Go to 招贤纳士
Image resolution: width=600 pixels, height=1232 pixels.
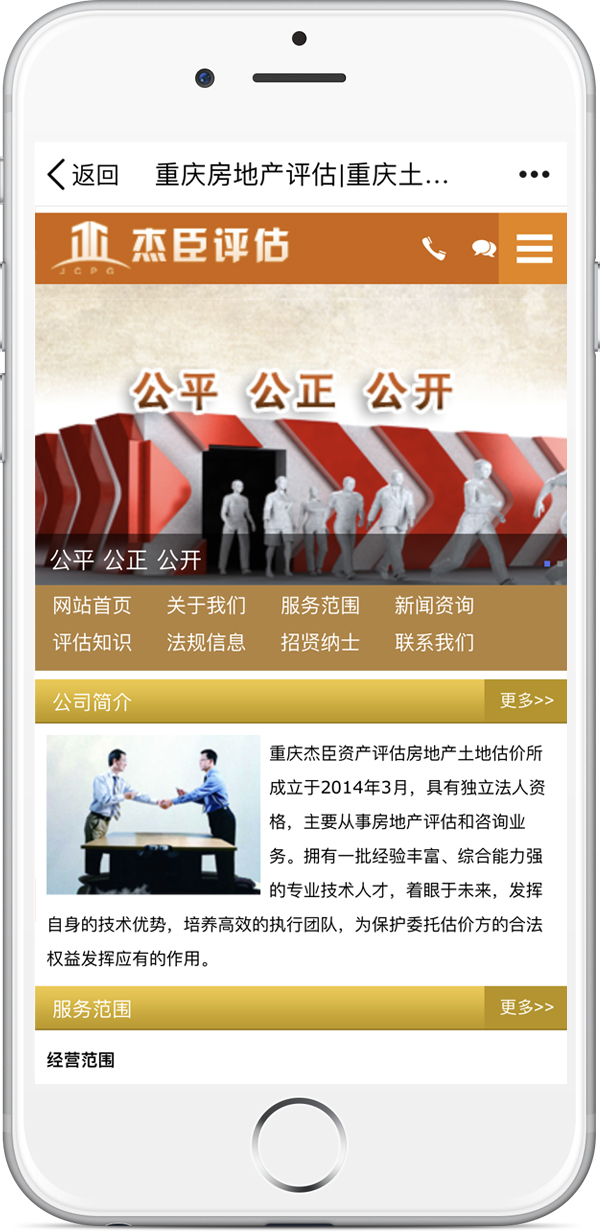click(x=320, y=642)
